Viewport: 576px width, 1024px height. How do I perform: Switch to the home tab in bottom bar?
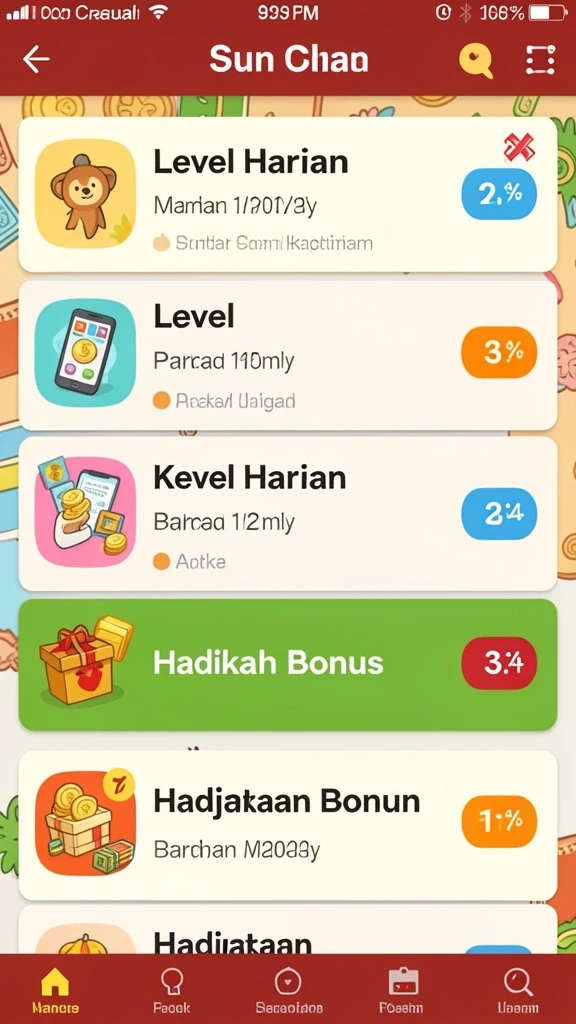pyautogui.click(x=56, y=989)
